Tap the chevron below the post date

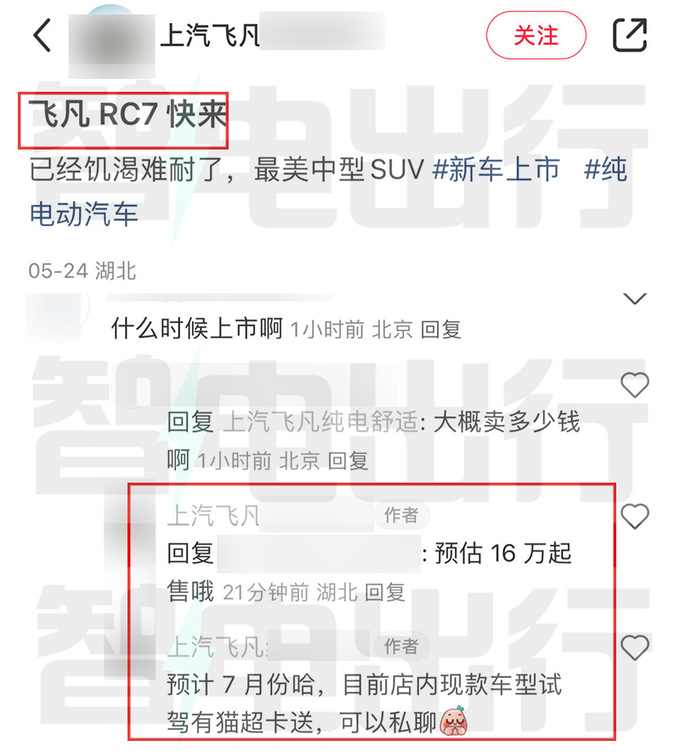coord(634,298)
